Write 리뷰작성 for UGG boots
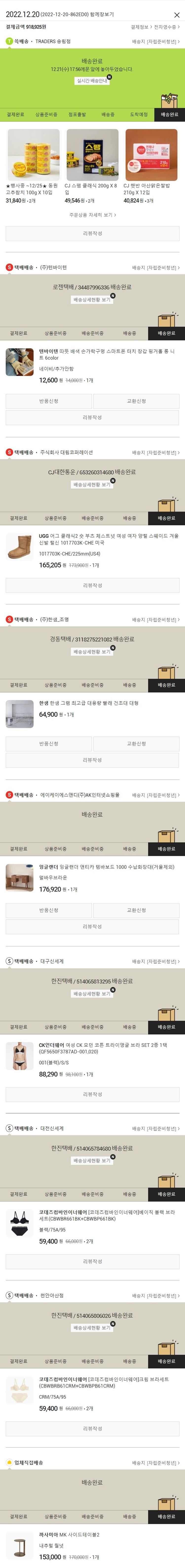The image size is (185, 1568). (92, 585)
